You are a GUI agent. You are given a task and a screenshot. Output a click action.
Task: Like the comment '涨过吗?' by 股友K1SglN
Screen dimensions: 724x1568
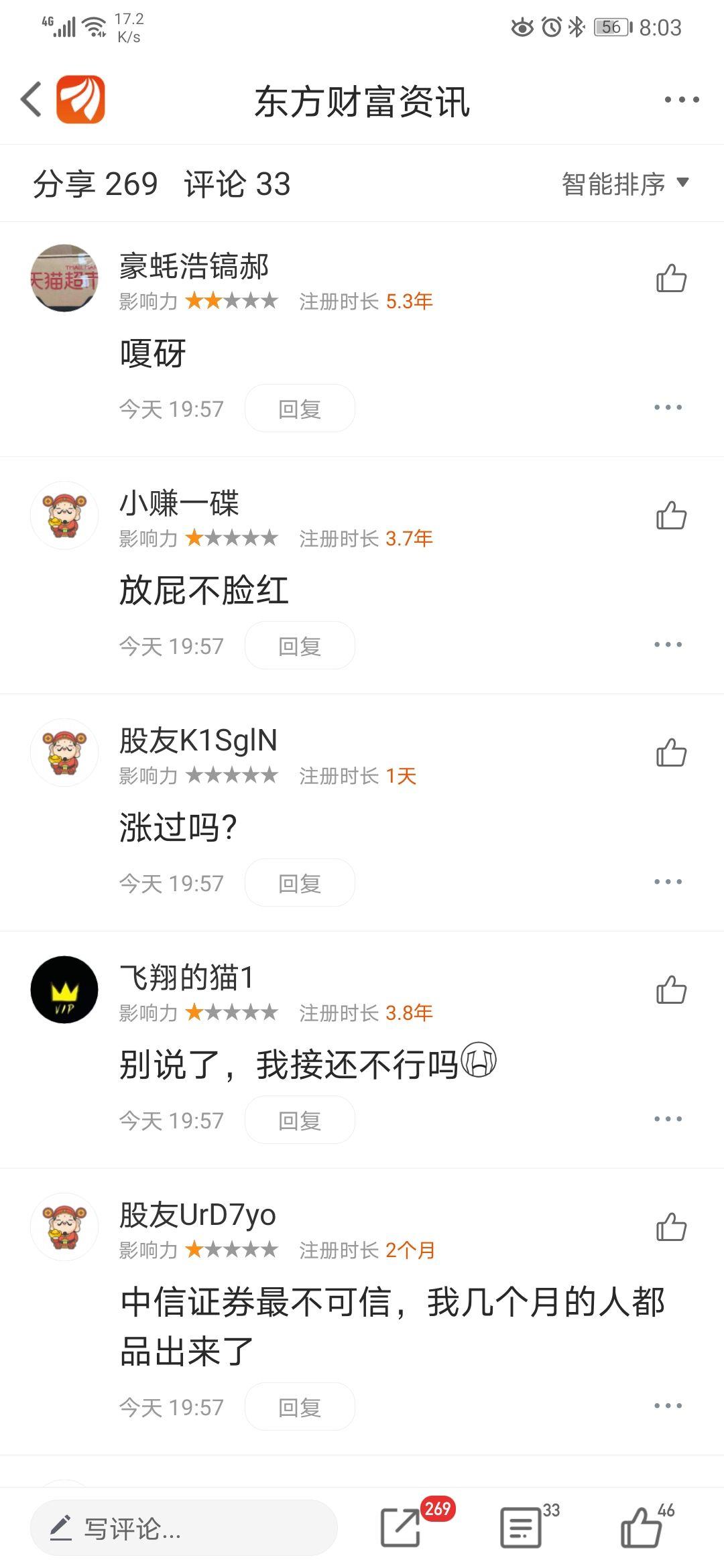(x=670, y=752)
